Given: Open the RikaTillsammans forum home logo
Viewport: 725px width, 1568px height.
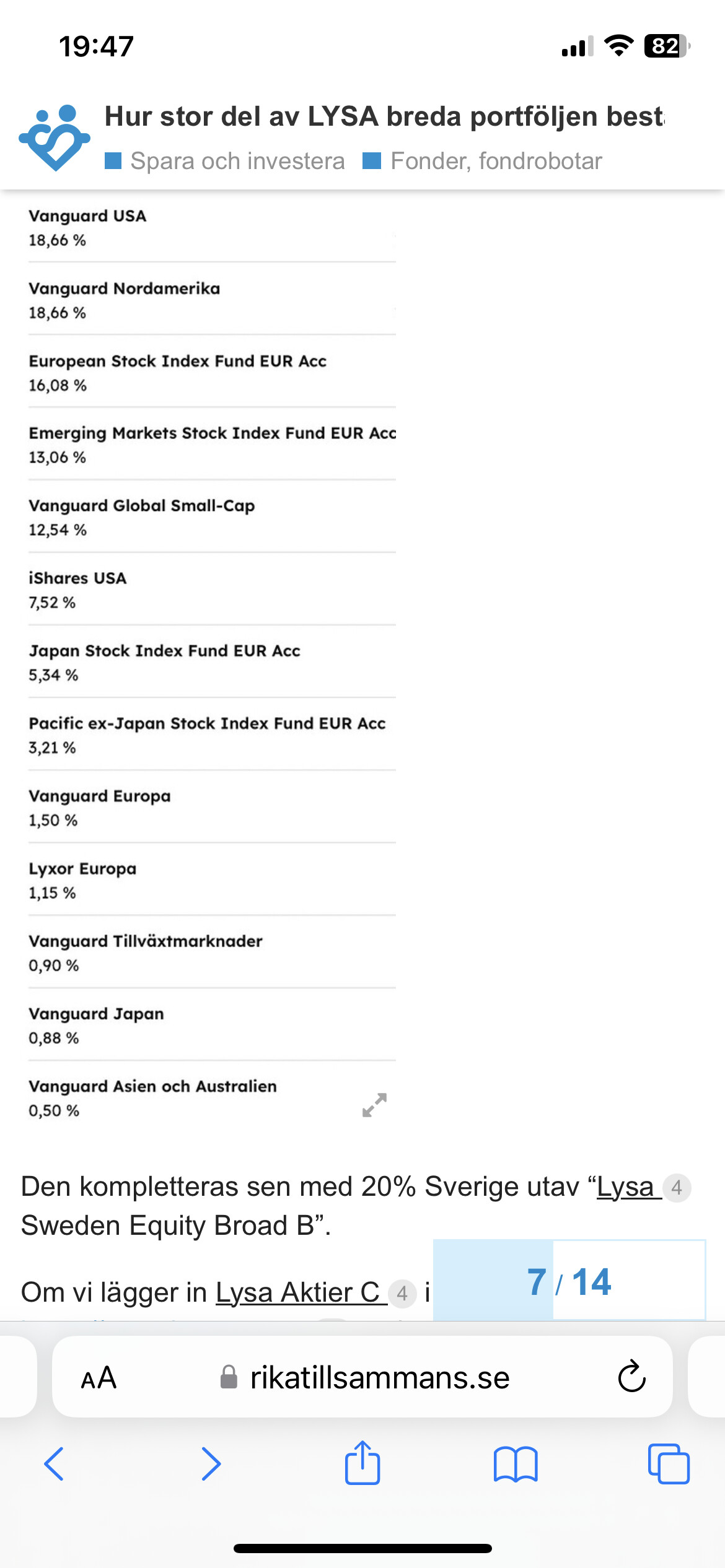Looking at the screenshot, I should tap(55, 137).
